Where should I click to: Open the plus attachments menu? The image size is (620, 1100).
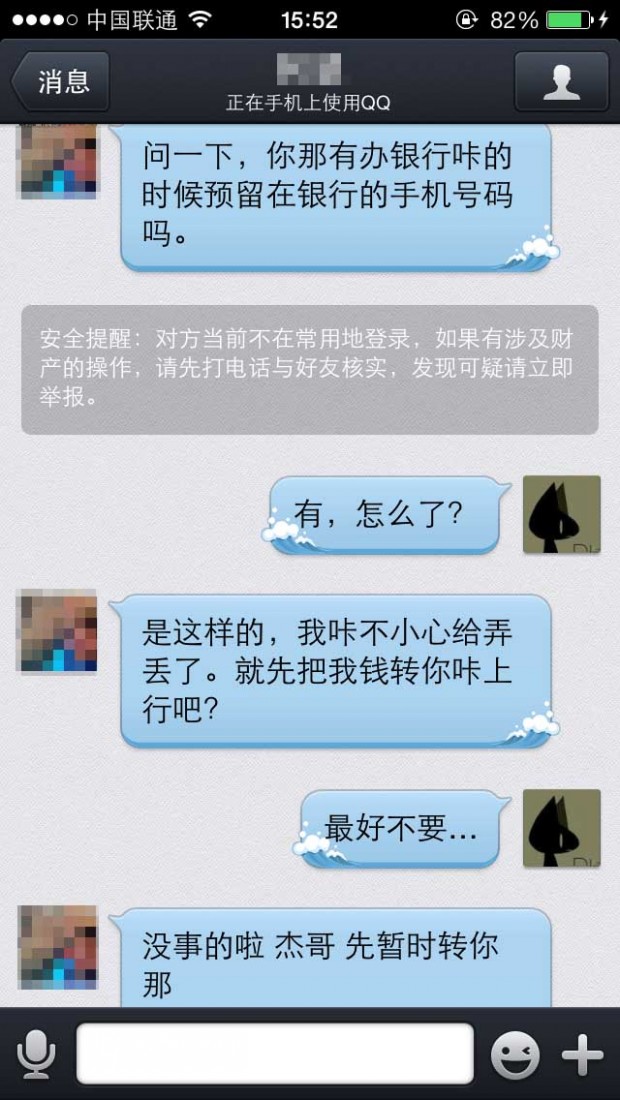pos(582,1054)
